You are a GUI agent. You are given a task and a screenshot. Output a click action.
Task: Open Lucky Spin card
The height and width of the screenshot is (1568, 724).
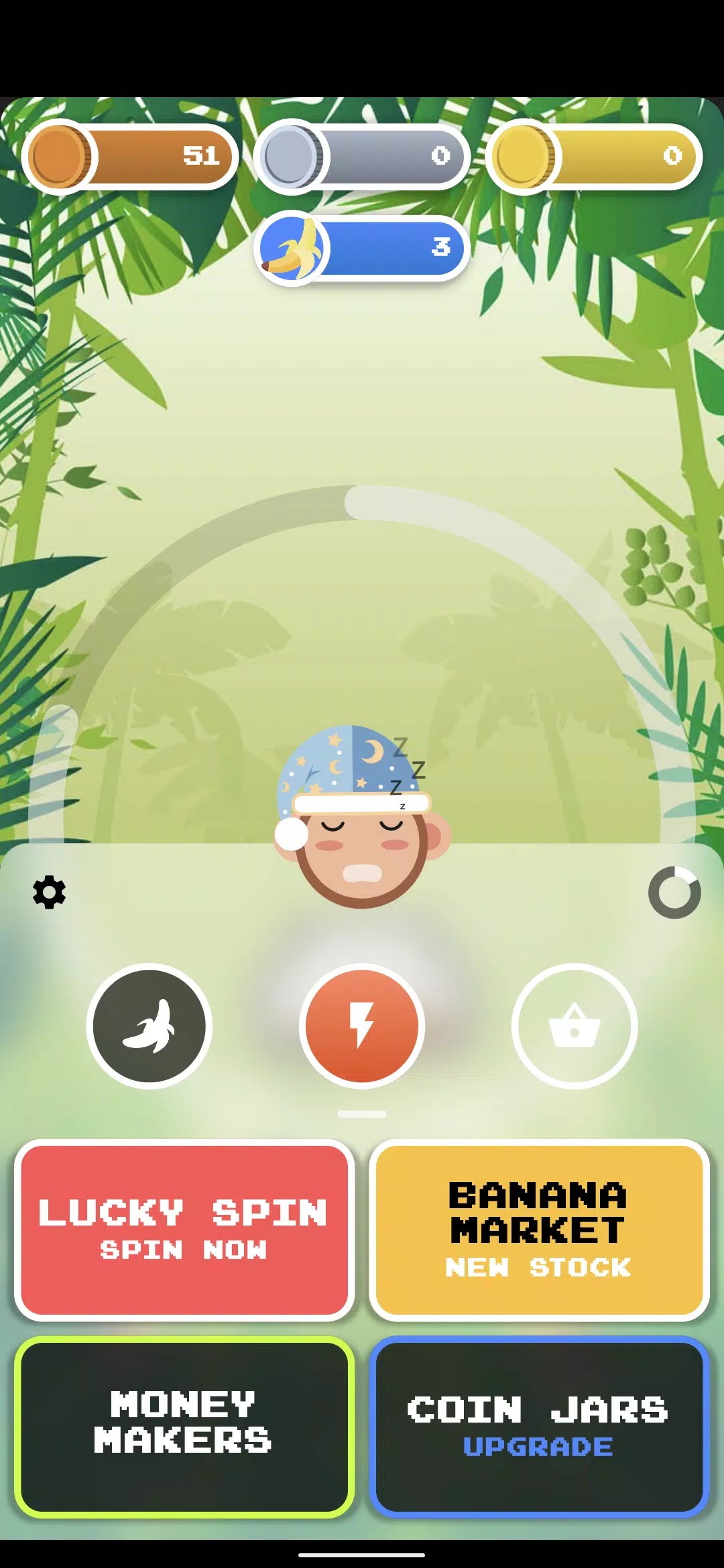click(184, 1230)
